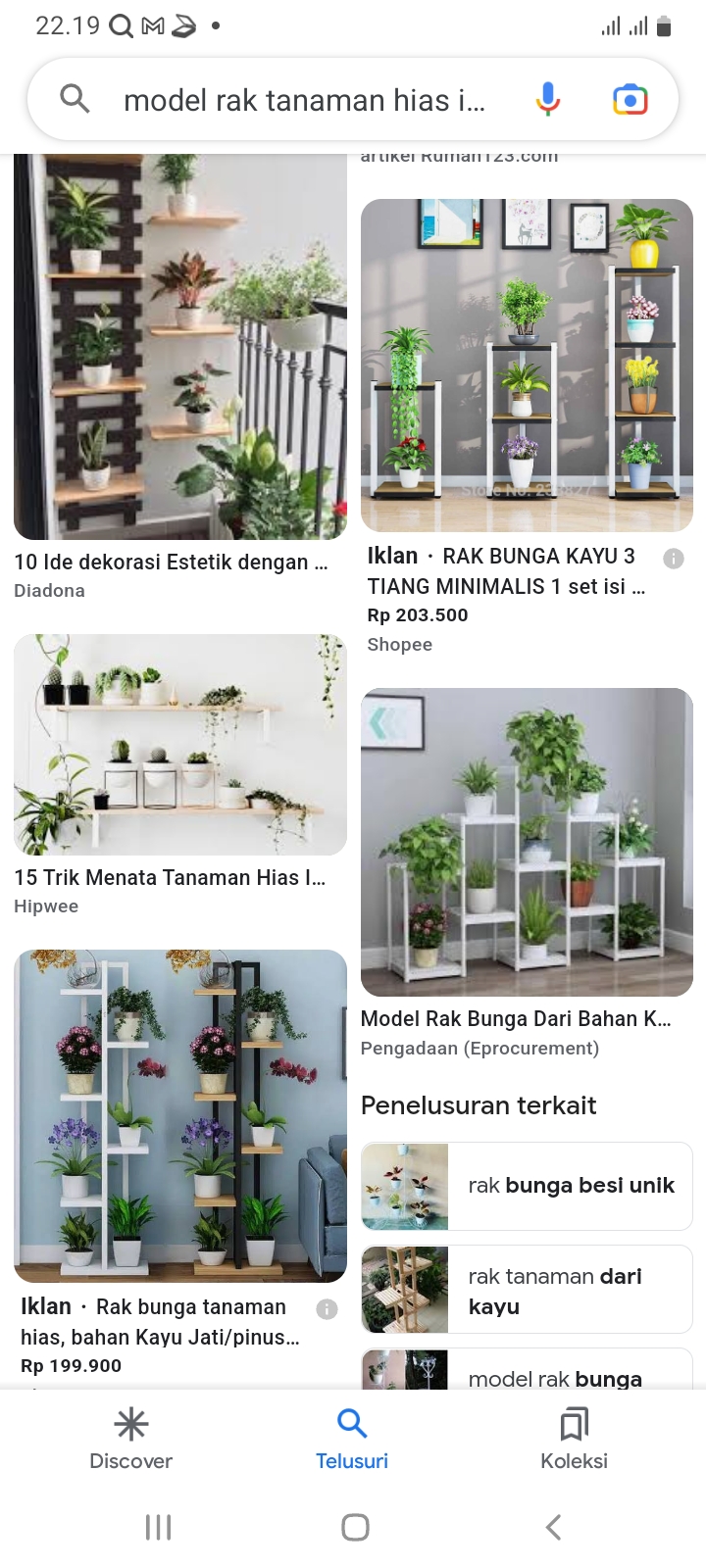
Task: Go to the Koleksi tab
Action: tap(574, 1439)
